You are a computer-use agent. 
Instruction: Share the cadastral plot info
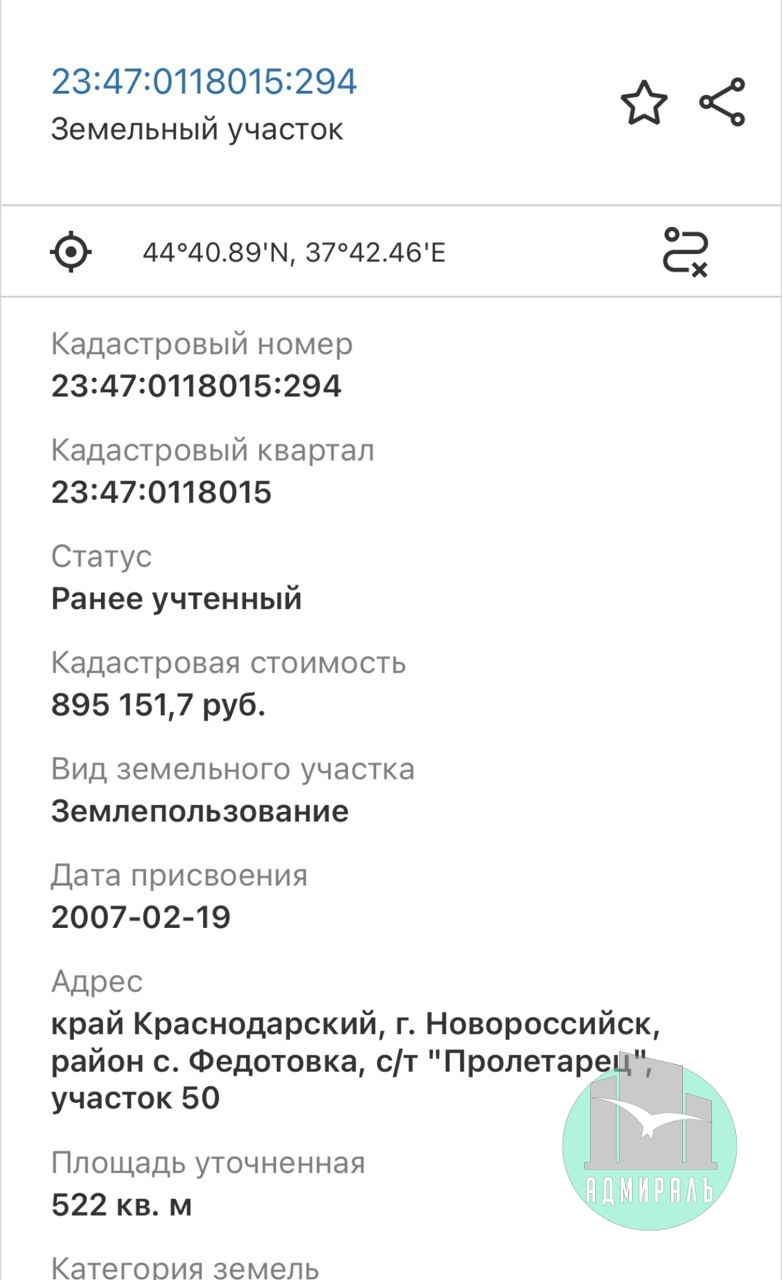coord(722,102)
